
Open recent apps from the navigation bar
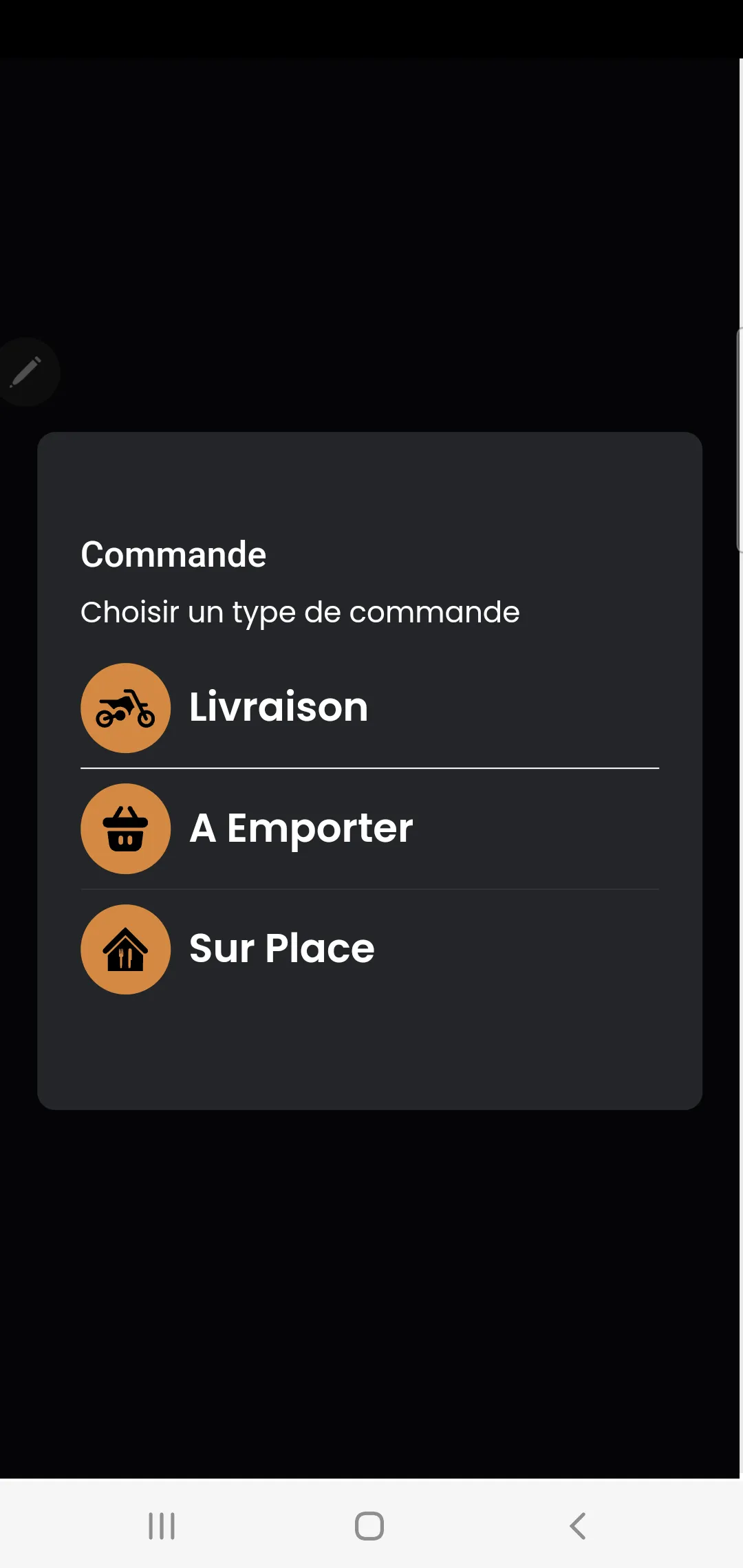click(x=162, y=1525)
